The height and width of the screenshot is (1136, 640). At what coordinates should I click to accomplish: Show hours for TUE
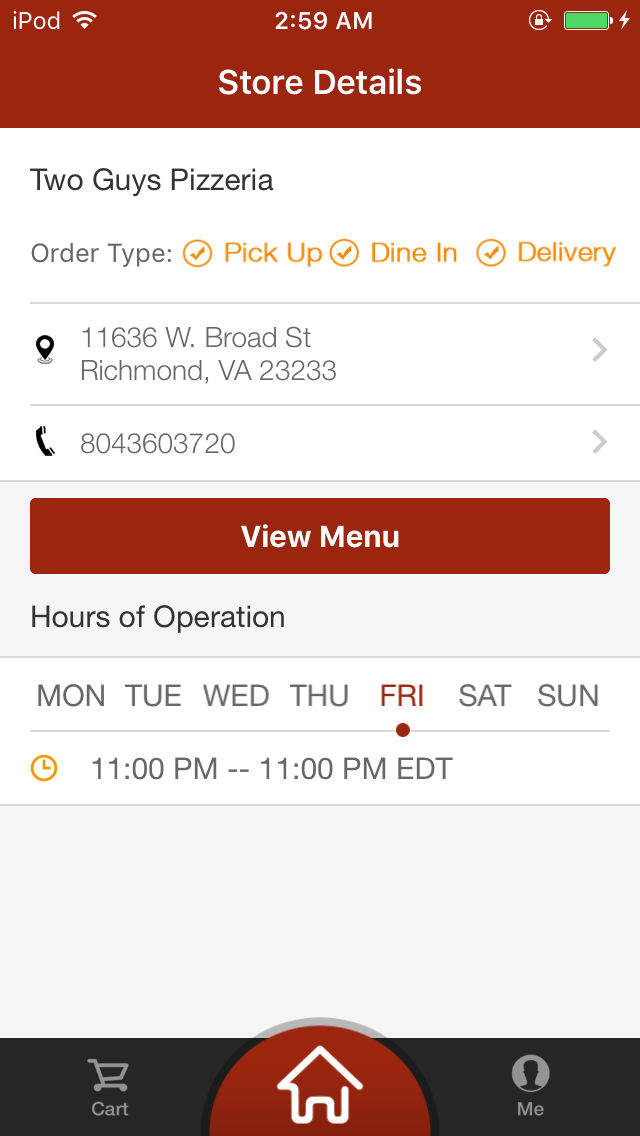(x=153, y=696)
